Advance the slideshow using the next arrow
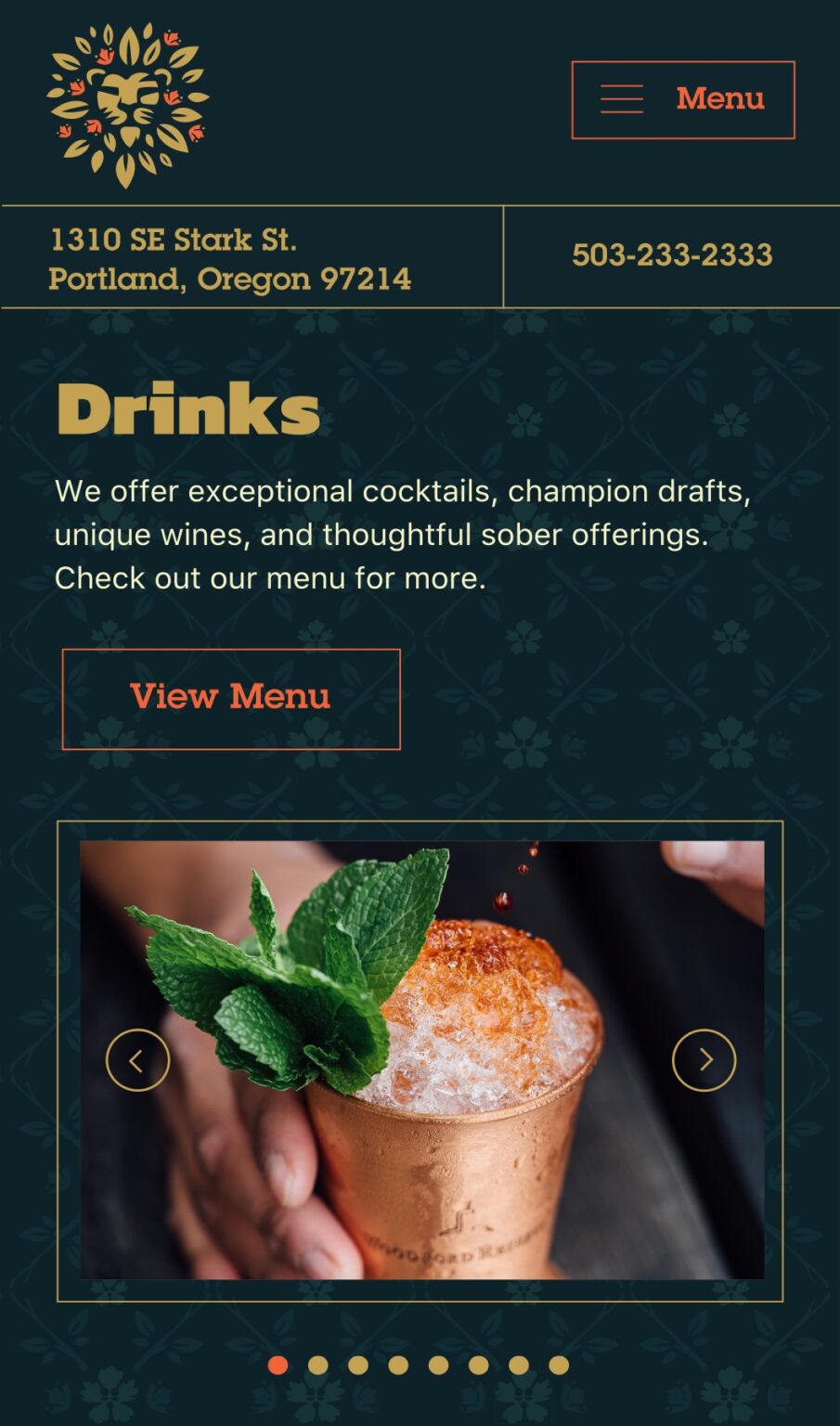Viewport: 840px width, 1426px height. click(704, 1057)
